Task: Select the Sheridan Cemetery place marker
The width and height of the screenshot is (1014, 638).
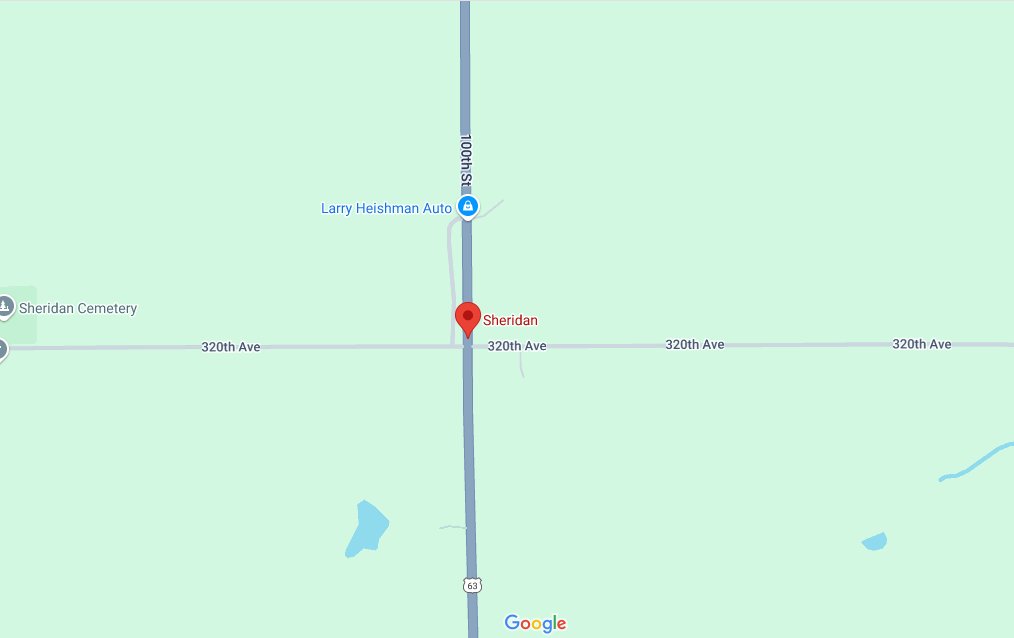Action: click(5, 307)
